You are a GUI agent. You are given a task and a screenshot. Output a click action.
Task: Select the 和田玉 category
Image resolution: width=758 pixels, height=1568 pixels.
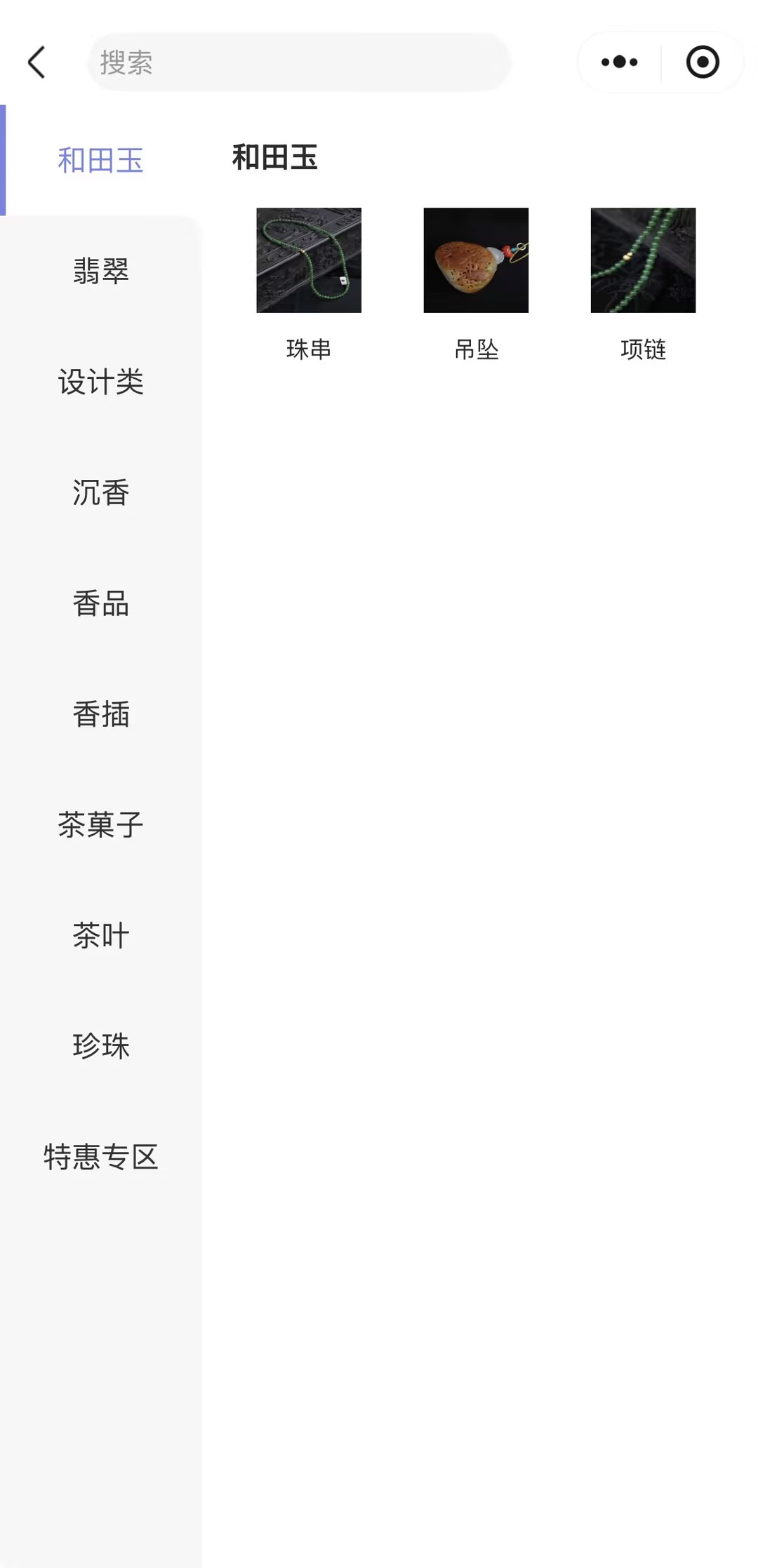(x=100, y=161)
